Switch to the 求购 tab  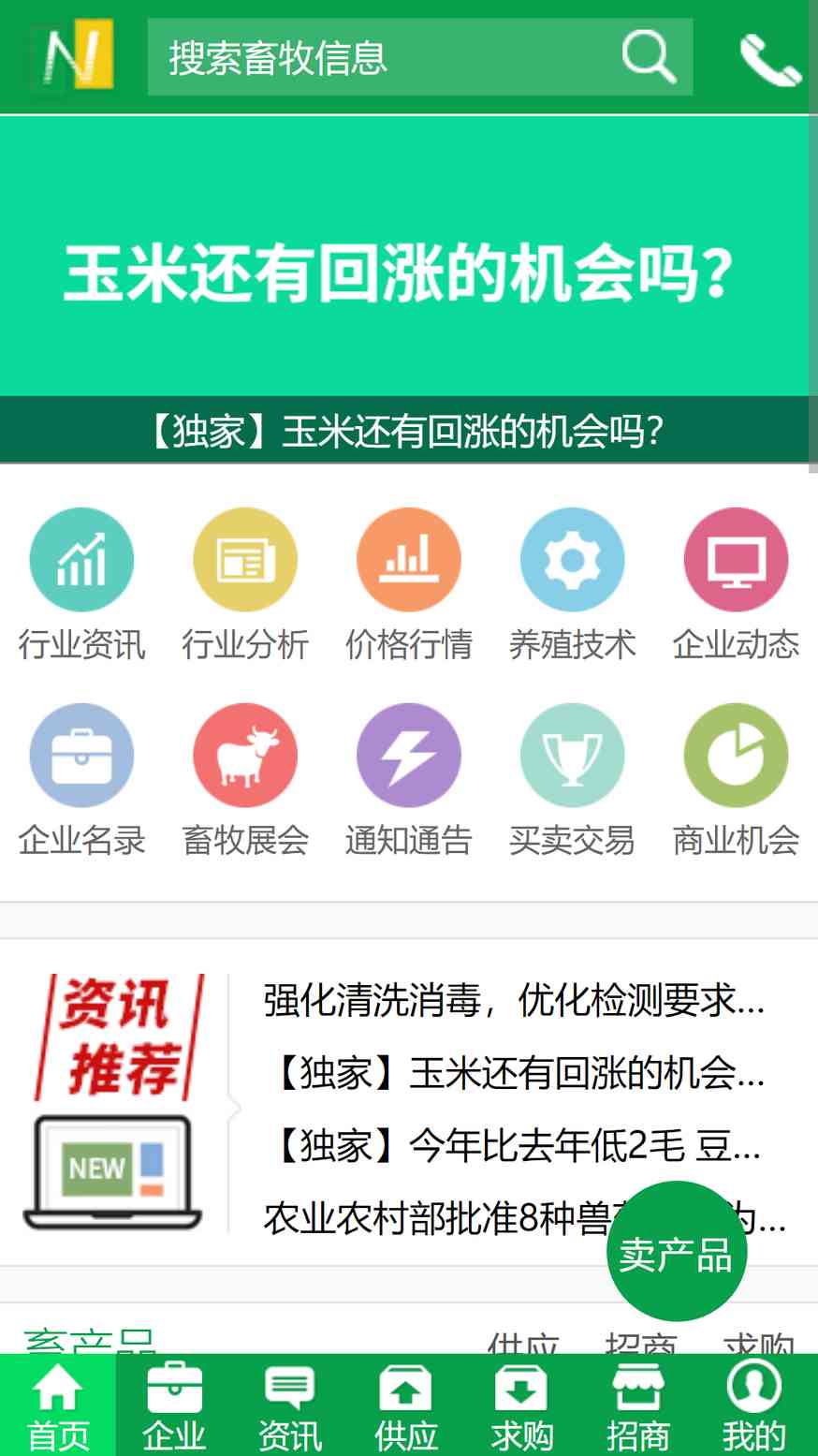point(522,1405)
